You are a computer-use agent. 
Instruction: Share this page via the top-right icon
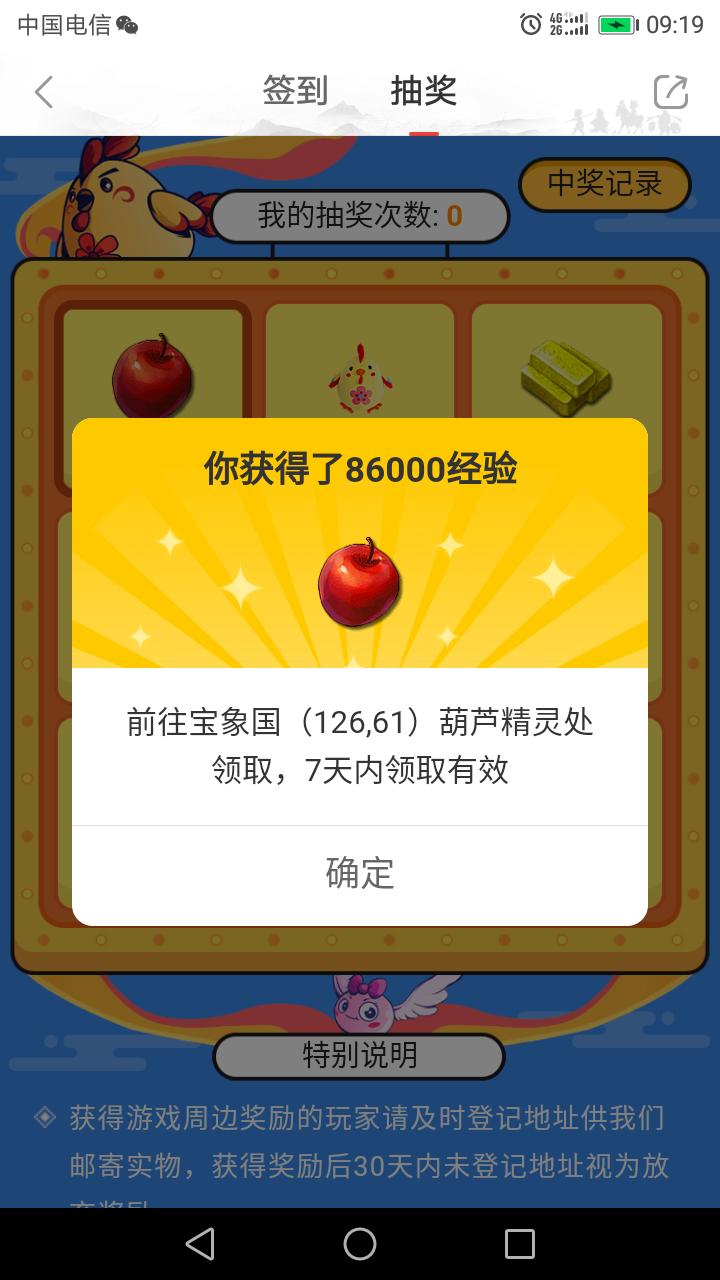(x=670, y=92)
